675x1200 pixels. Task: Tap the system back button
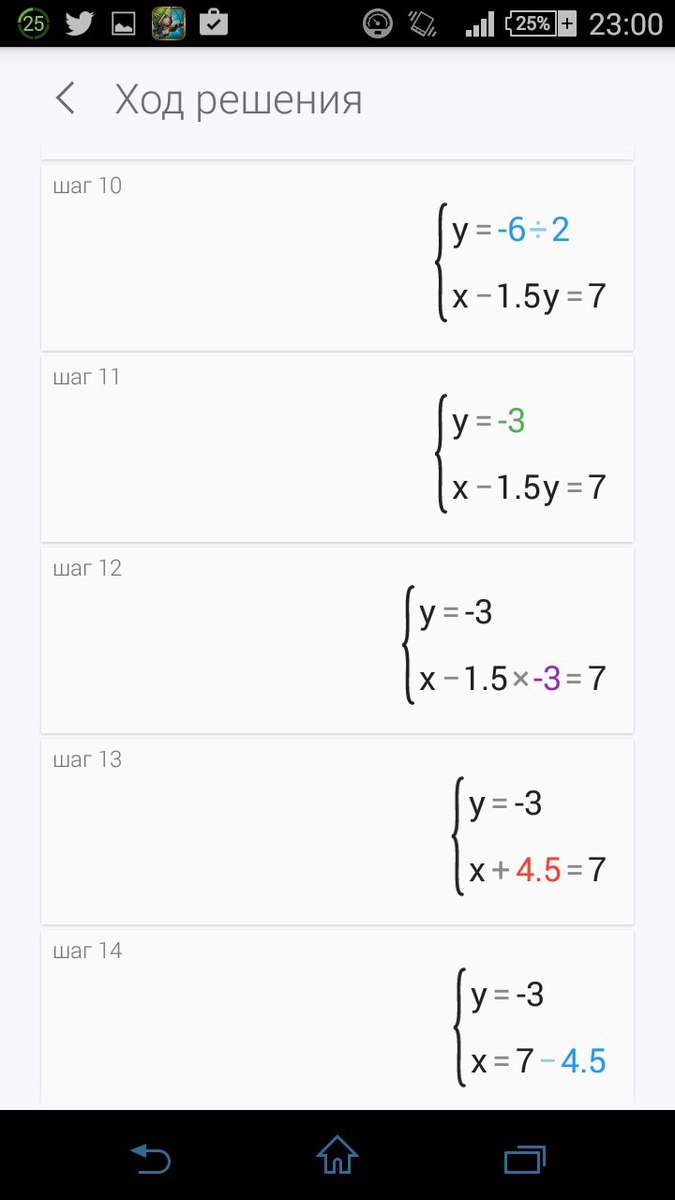(x=151, y=1157)
